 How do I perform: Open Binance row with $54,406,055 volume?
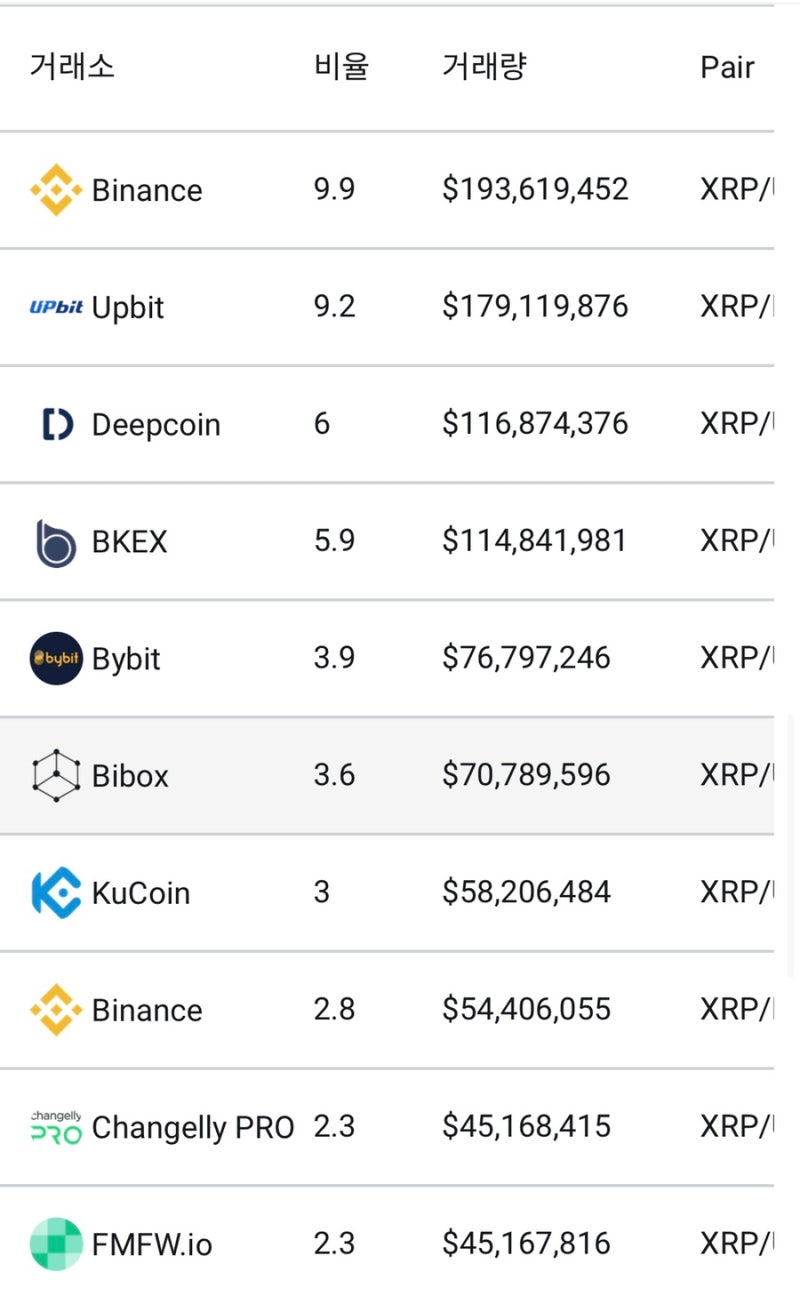tap(387, 1009)
